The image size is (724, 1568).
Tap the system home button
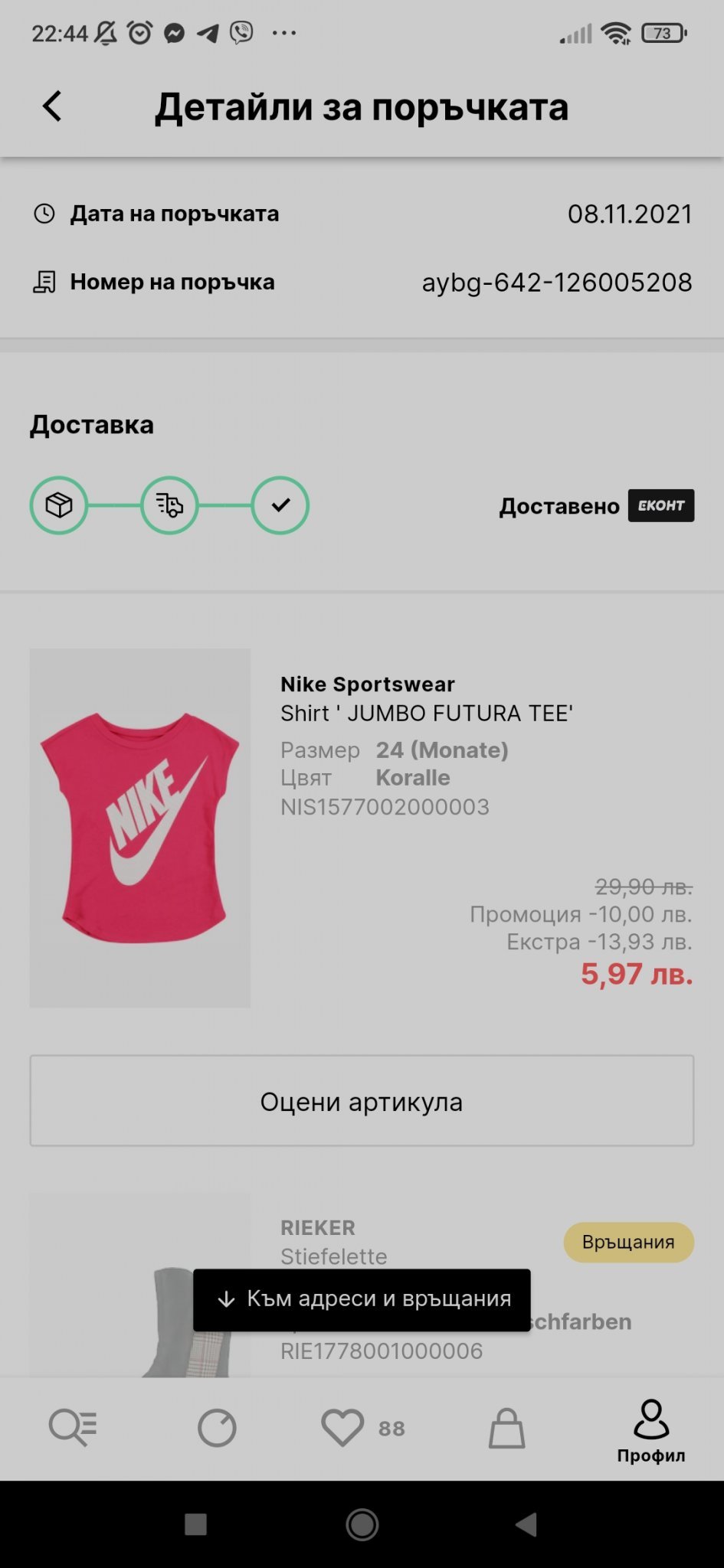362,1524
